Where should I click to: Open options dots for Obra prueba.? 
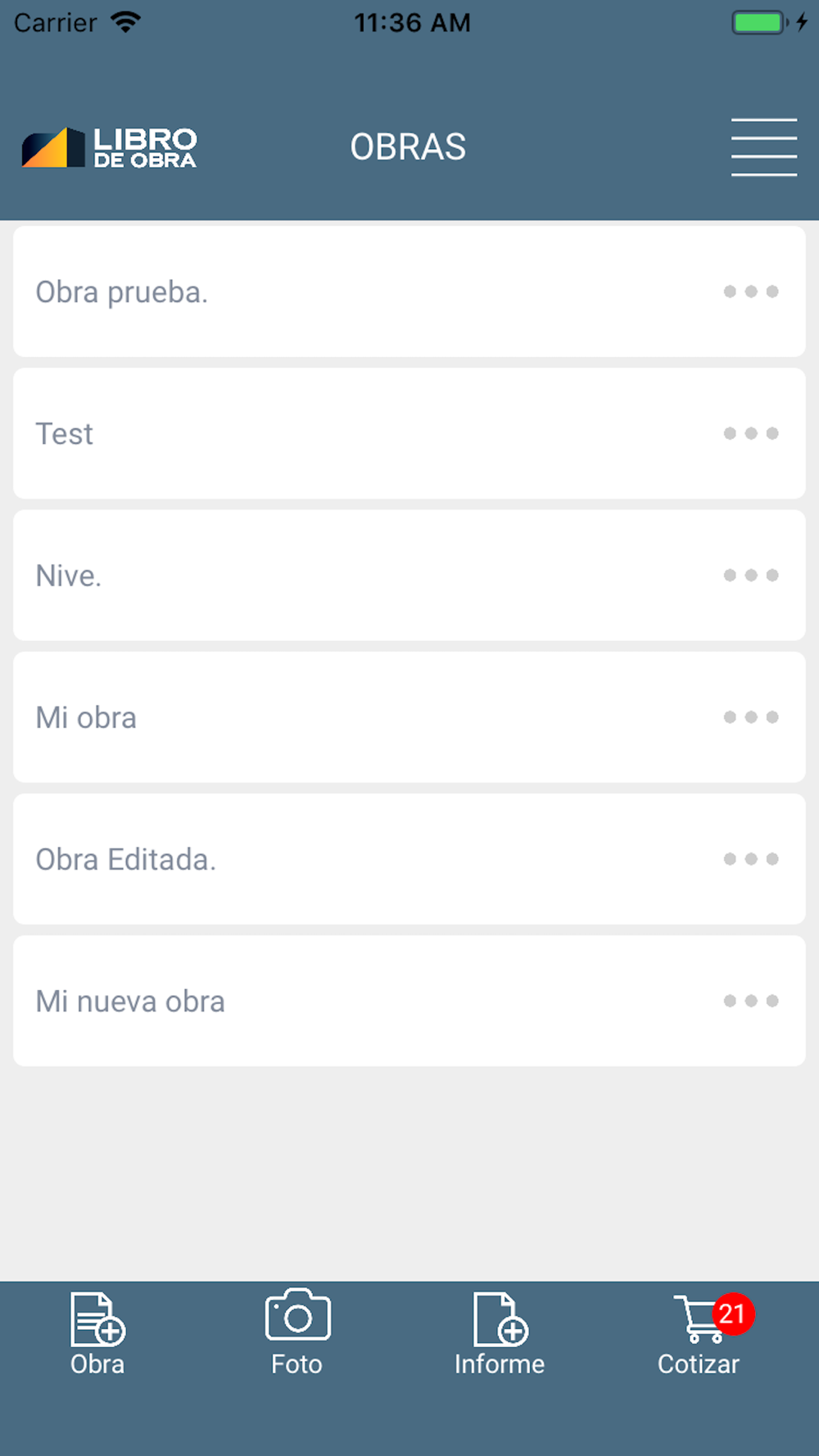click(x=751, y=292)
